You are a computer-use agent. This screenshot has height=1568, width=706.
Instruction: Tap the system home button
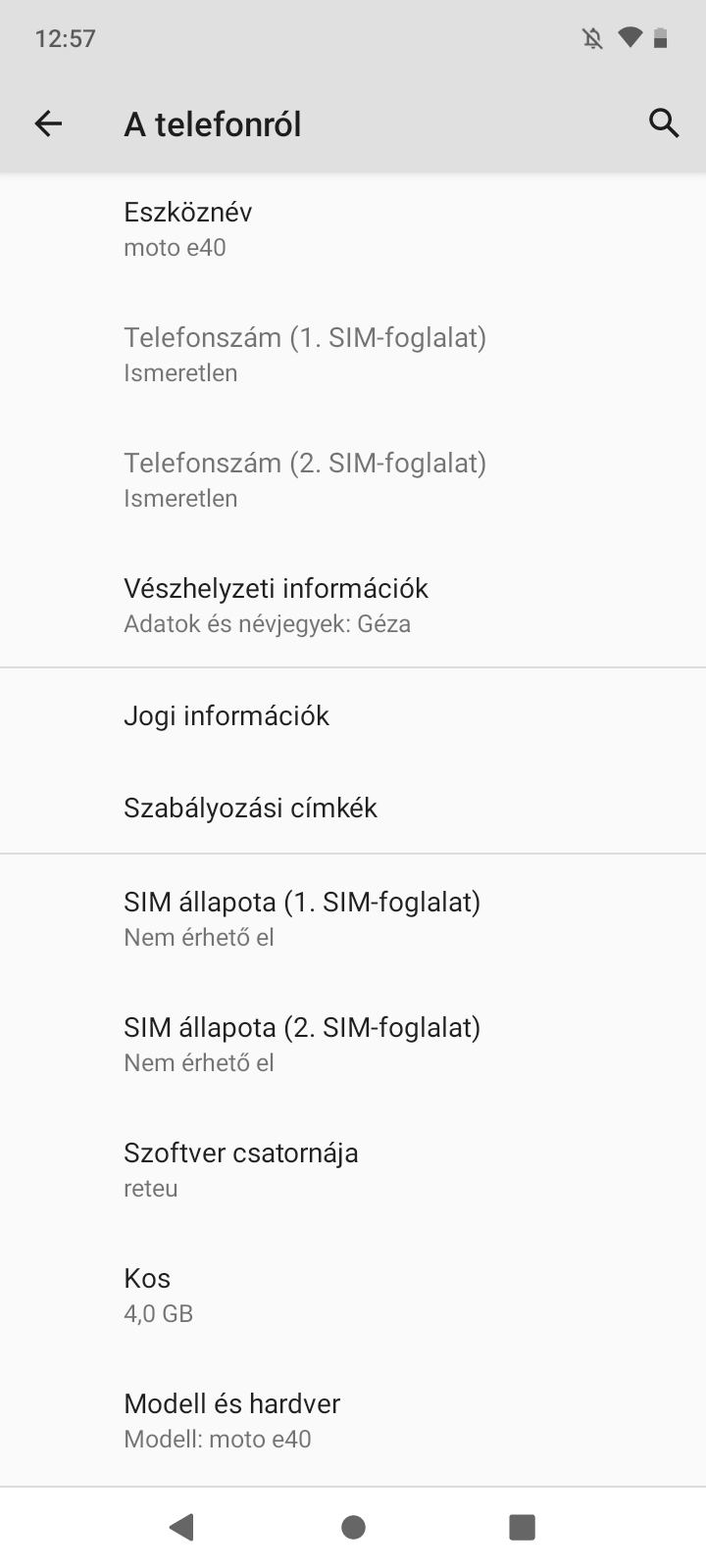(x=353, y=1527)
